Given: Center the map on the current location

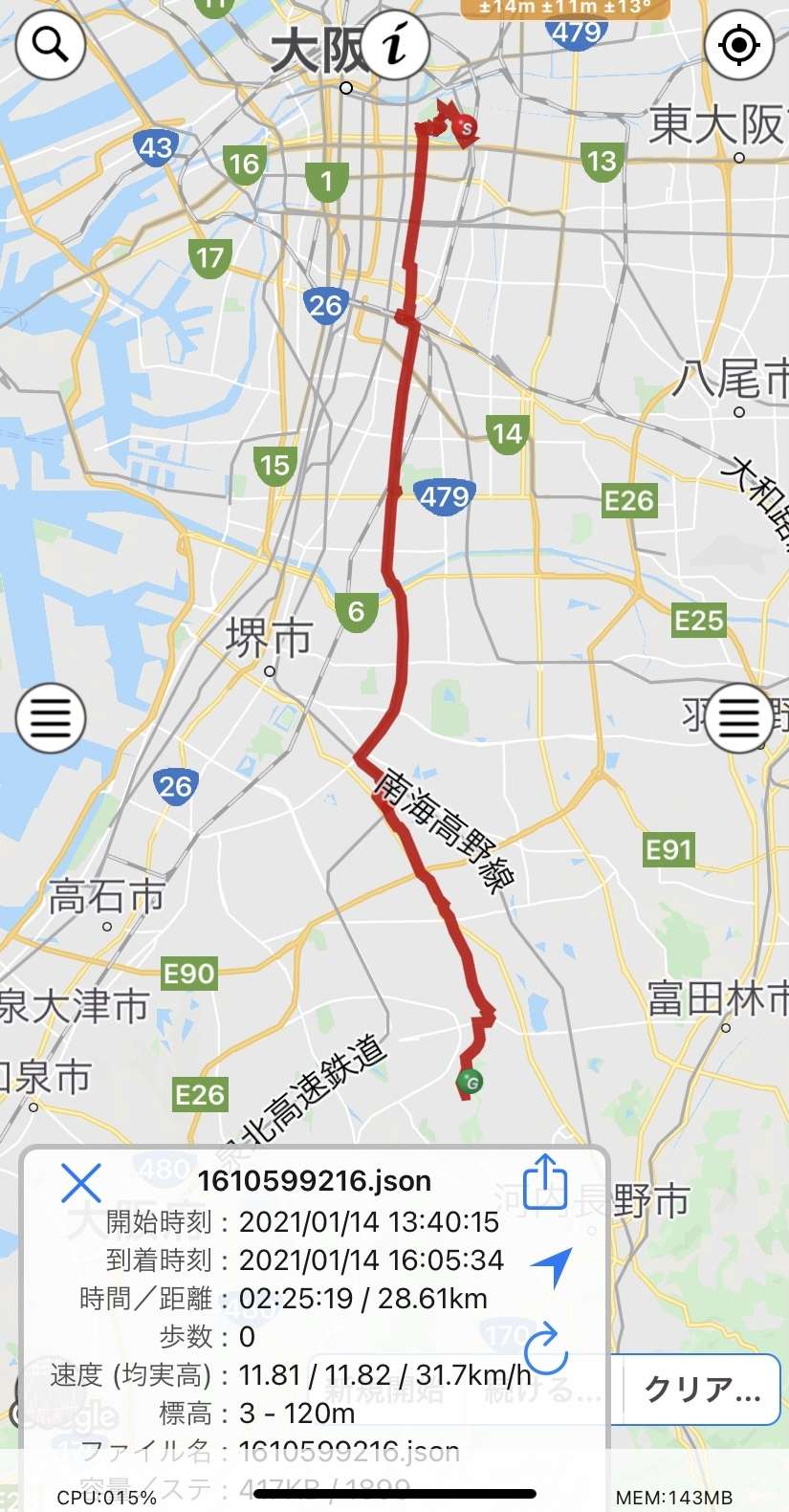Looking at the screenshot, I should click(x=738, y=44).
